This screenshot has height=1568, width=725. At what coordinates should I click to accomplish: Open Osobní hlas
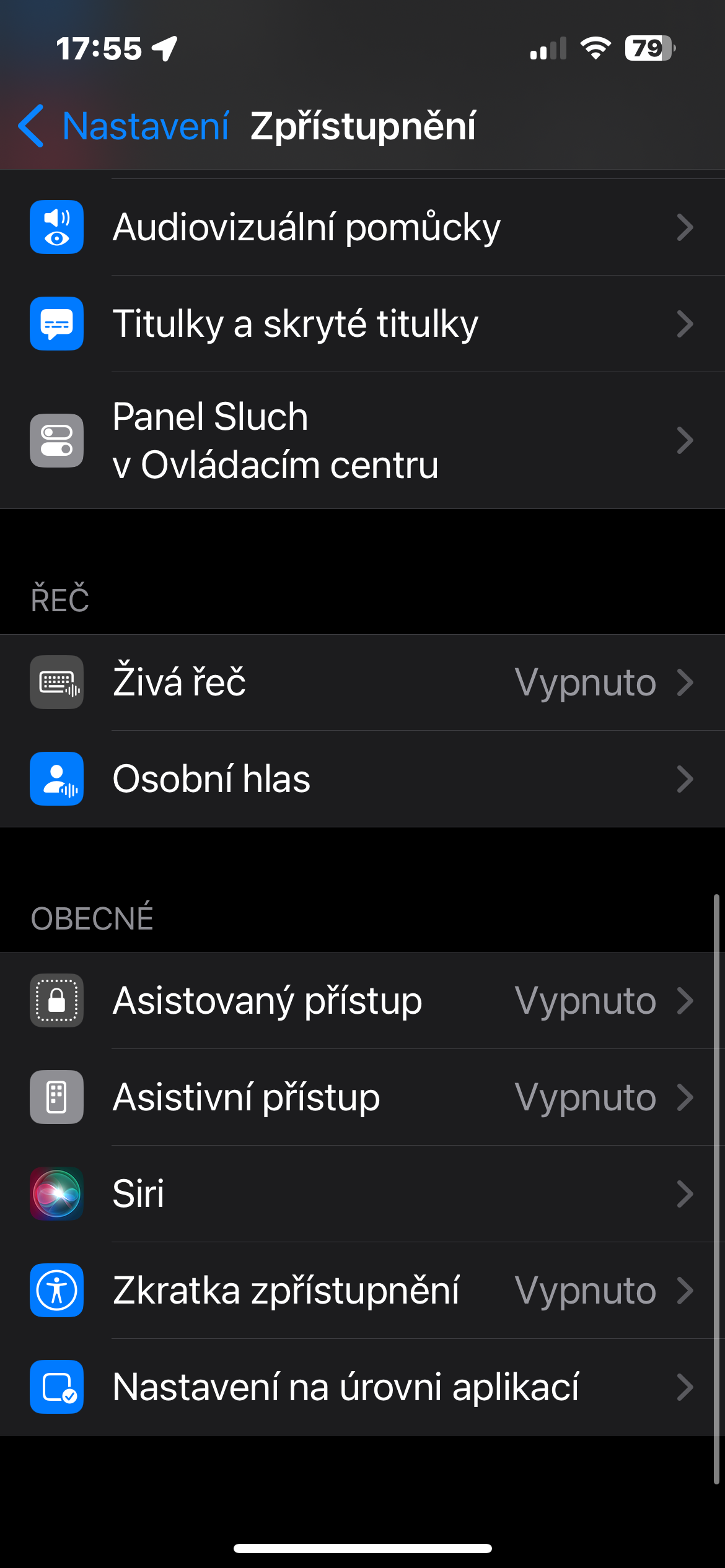(x=362, y=779)
